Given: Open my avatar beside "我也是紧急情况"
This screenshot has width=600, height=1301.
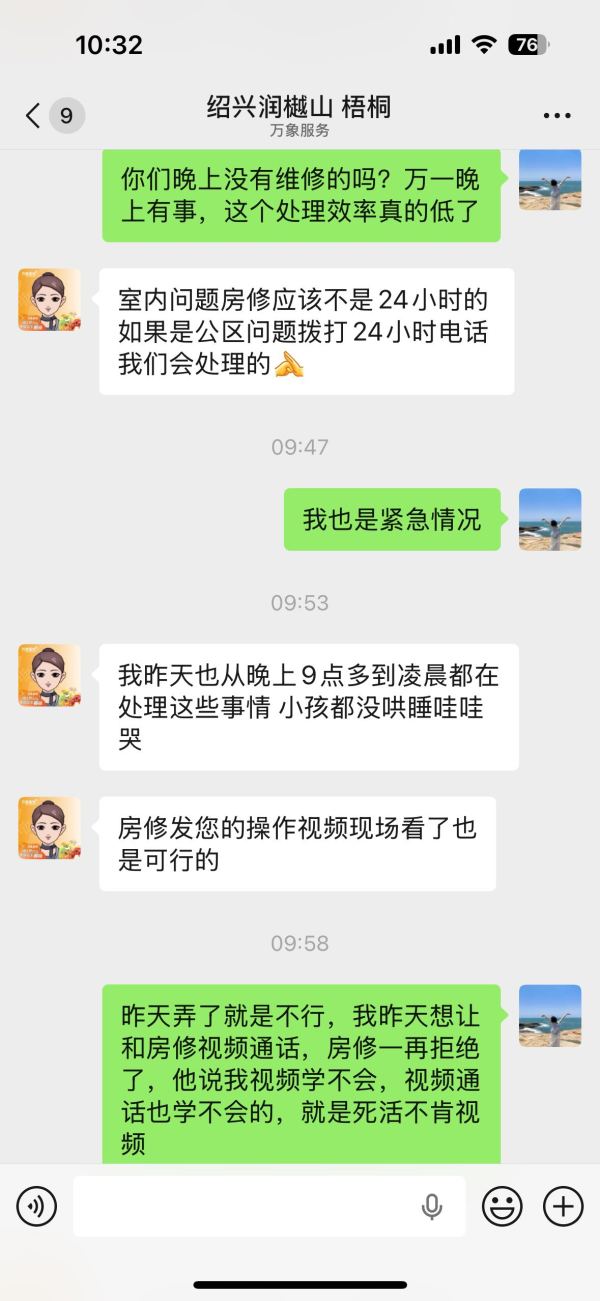Looking at the screenshot, I should point(550,519).
